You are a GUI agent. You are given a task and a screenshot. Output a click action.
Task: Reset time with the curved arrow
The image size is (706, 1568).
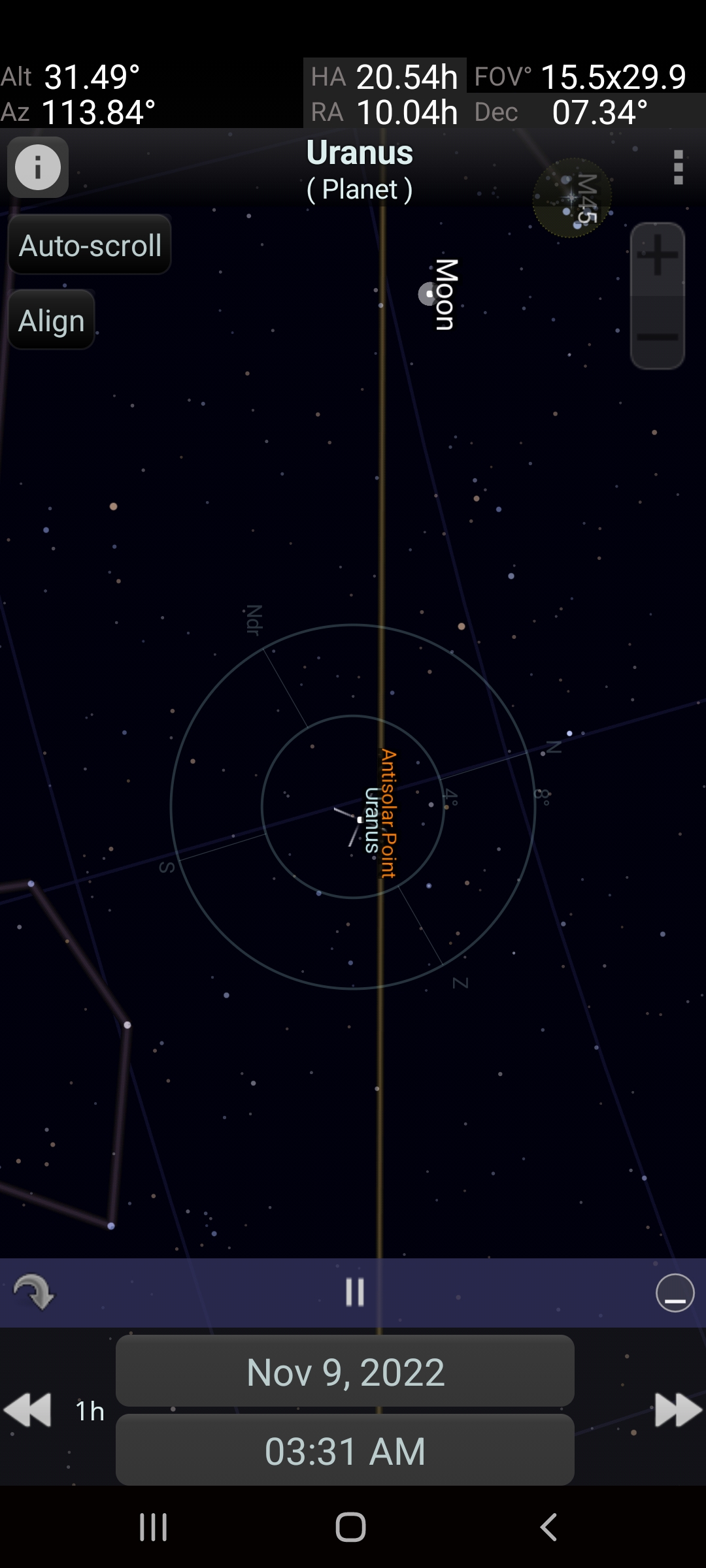click(x=33, y=1292)
